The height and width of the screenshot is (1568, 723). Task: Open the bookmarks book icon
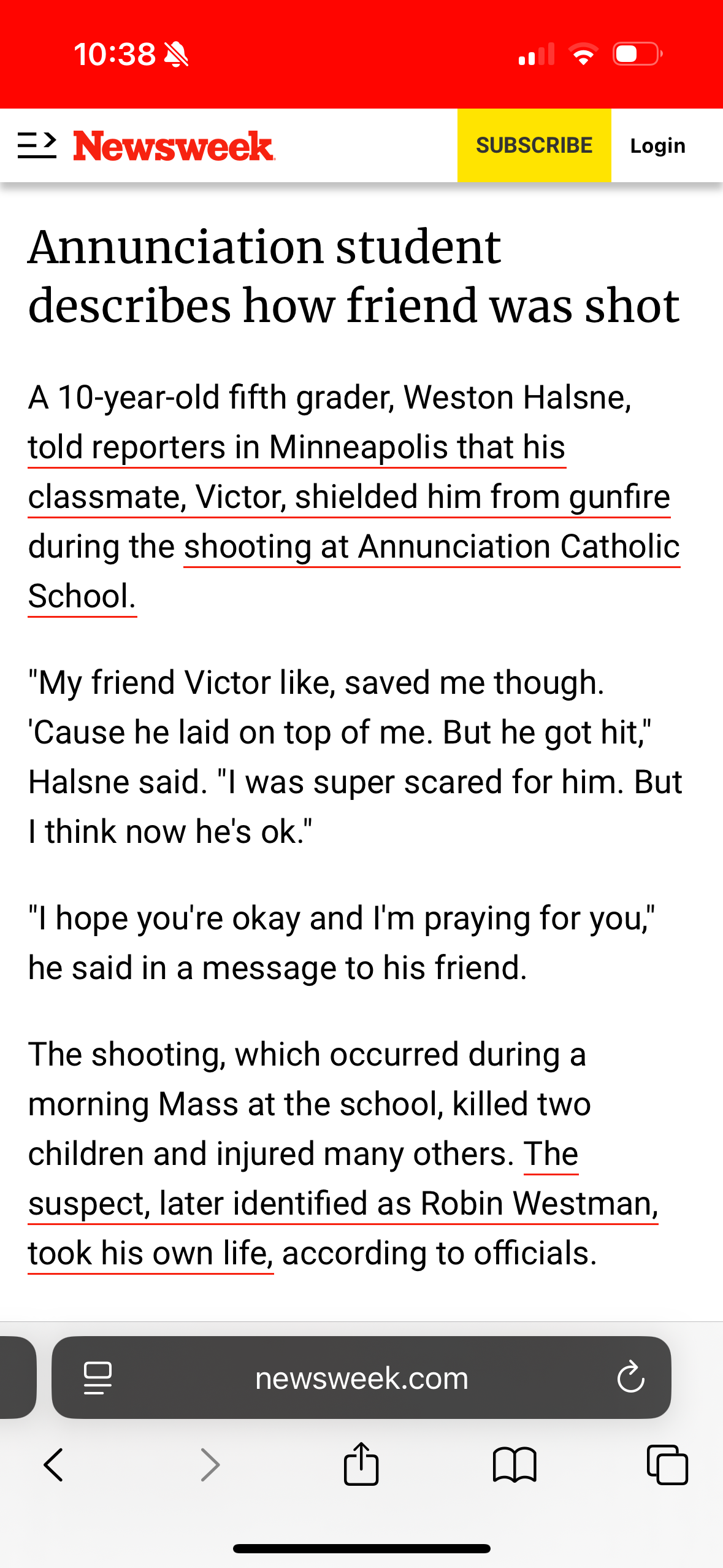tap(515, 1465)
